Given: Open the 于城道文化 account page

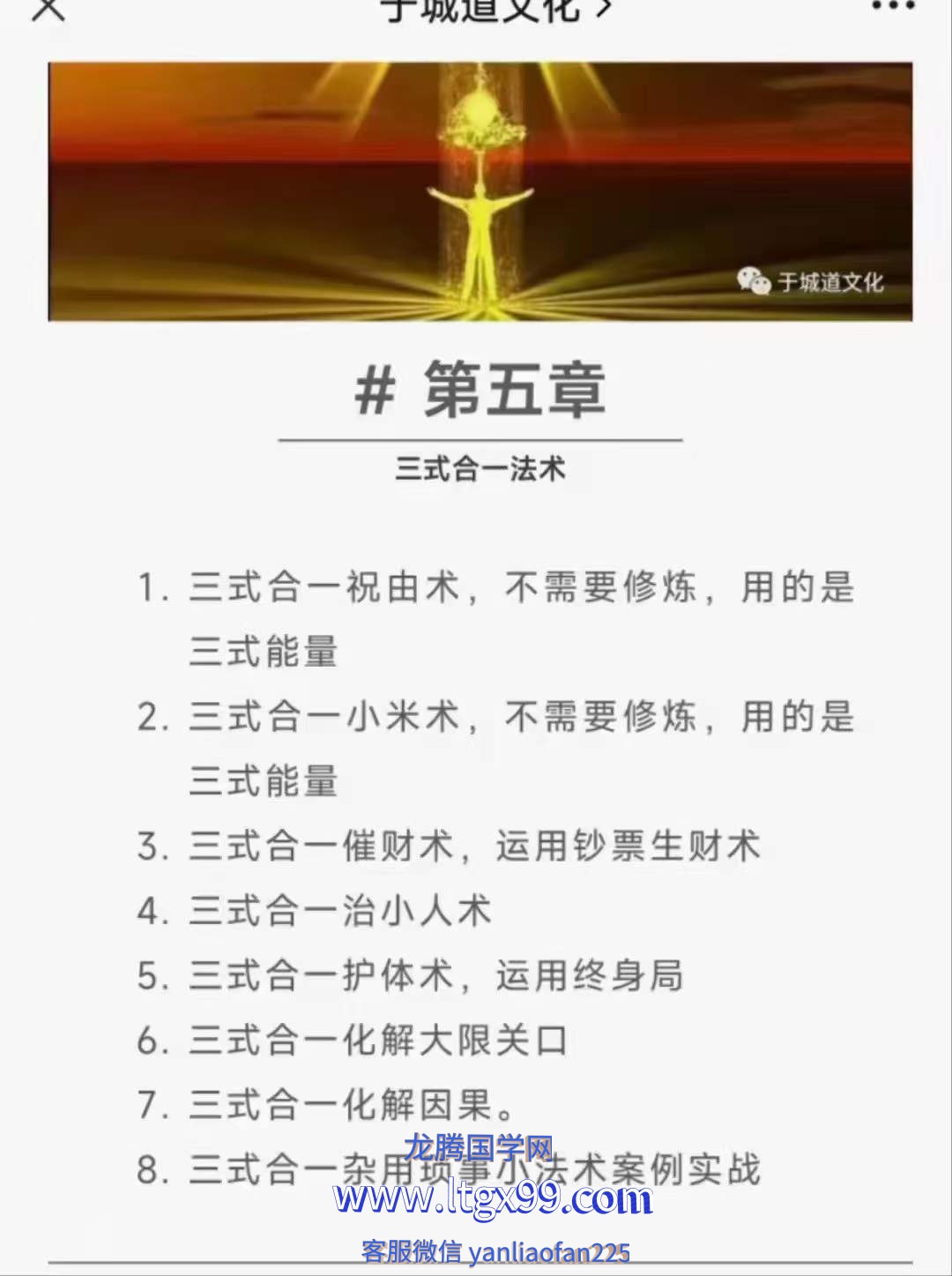Looking at the screenshot, I should tap(494, 11).
